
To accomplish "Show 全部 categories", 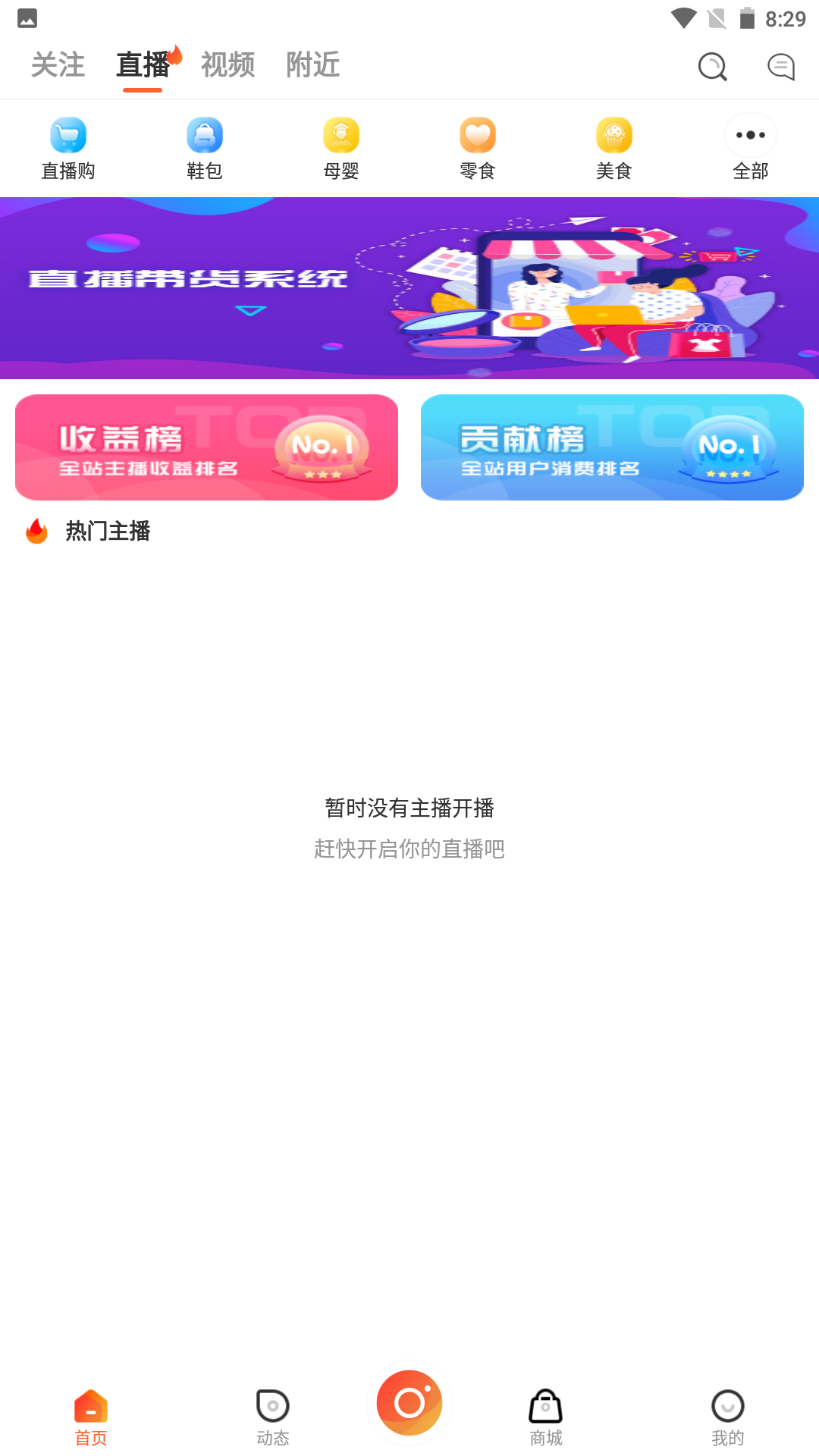I will [751, 149].
